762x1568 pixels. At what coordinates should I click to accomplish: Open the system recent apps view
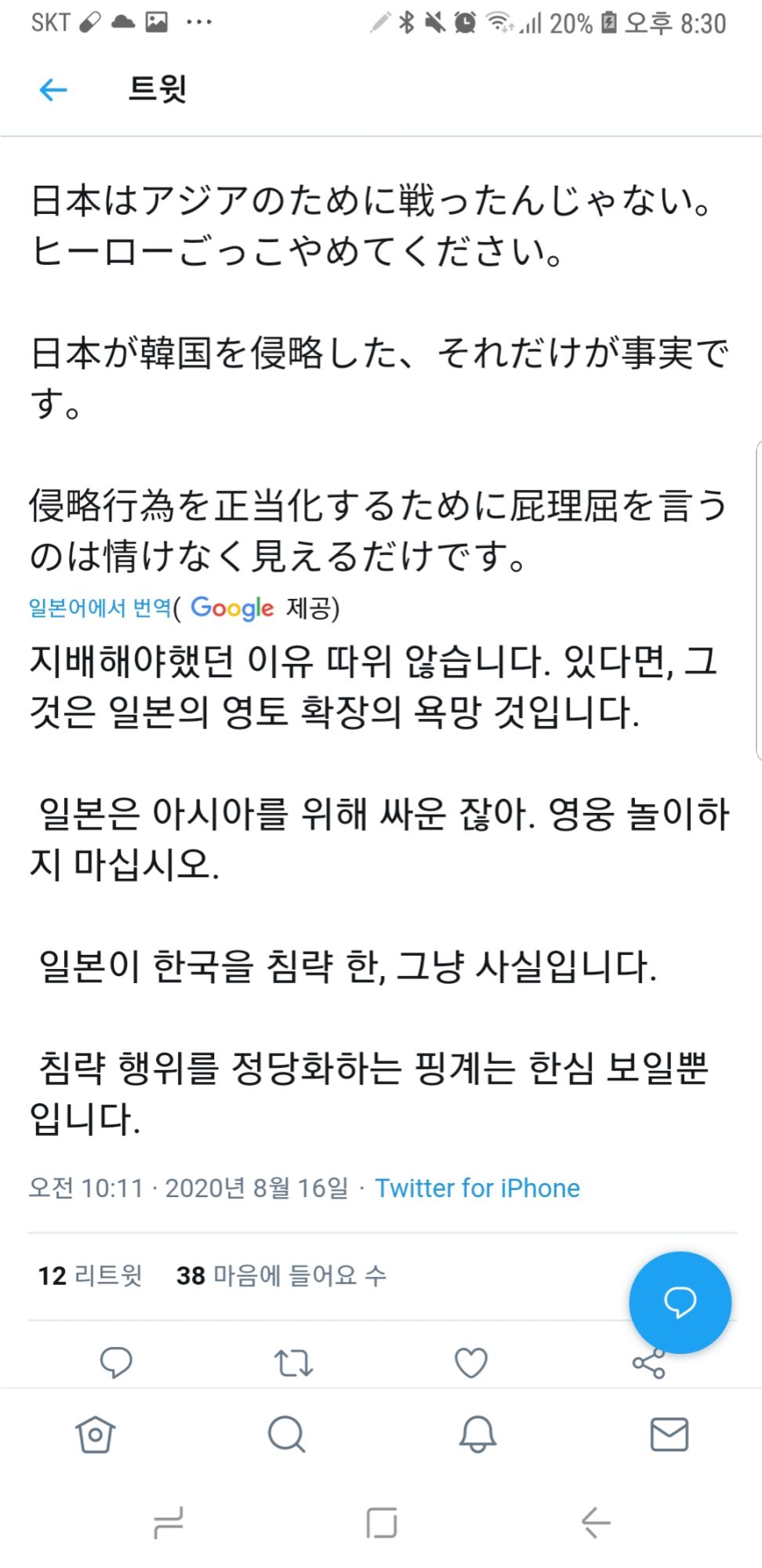[x=169, y=1523]
